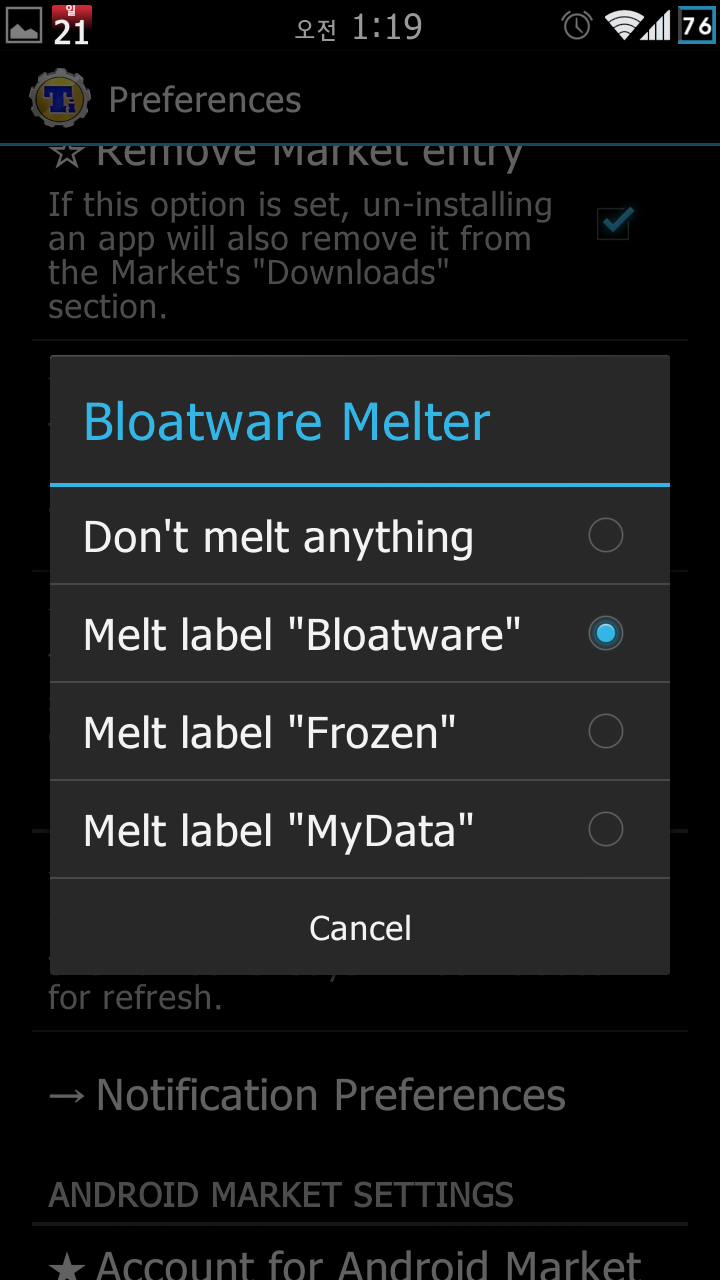Choose Melt label "Bloatware"

click(x=360, y=634)
